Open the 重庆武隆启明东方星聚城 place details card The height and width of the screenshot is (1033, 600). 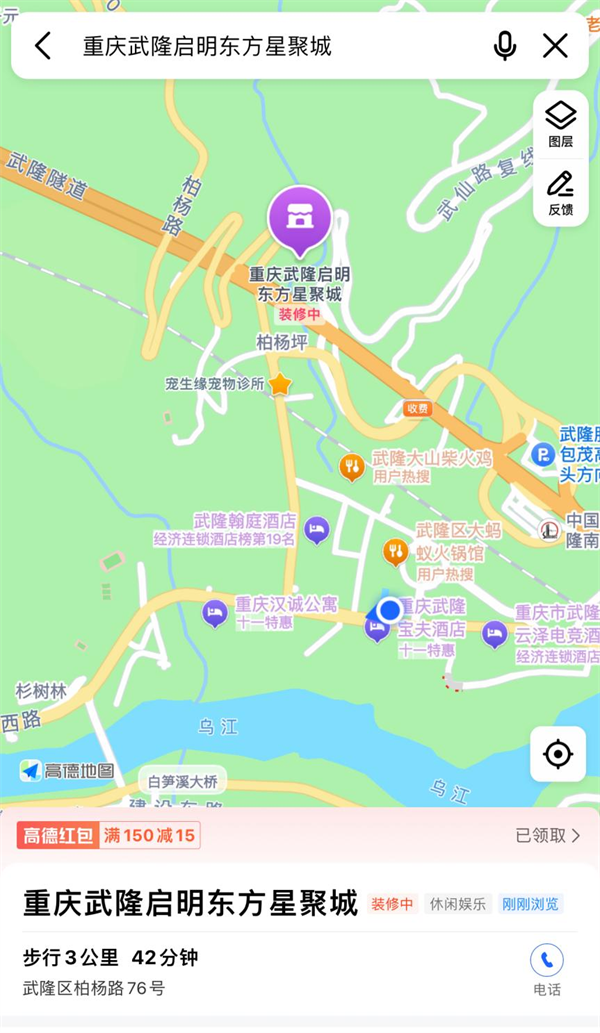[x=190, y=905]
